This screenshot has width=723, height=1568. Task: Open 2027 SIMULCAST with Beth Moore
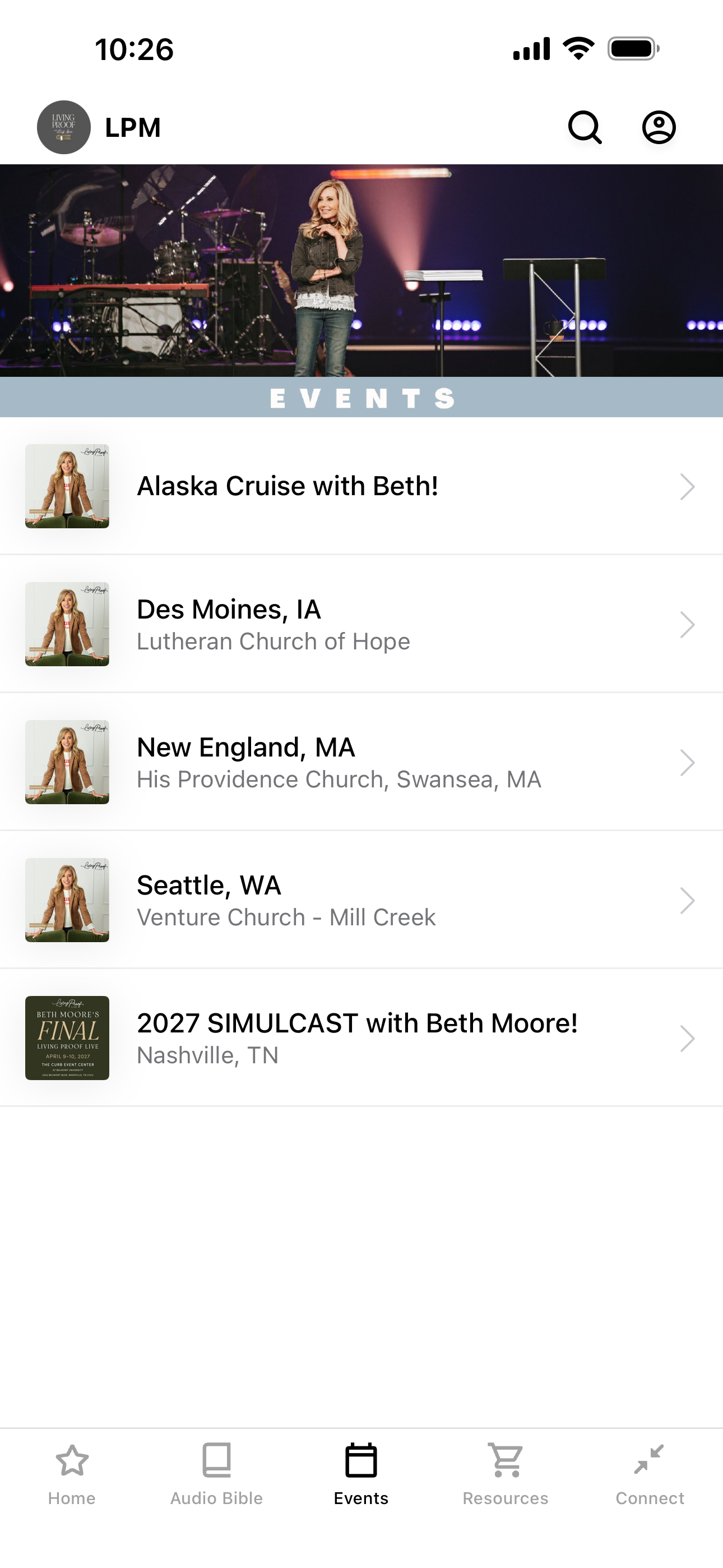tap(361, 1038)
